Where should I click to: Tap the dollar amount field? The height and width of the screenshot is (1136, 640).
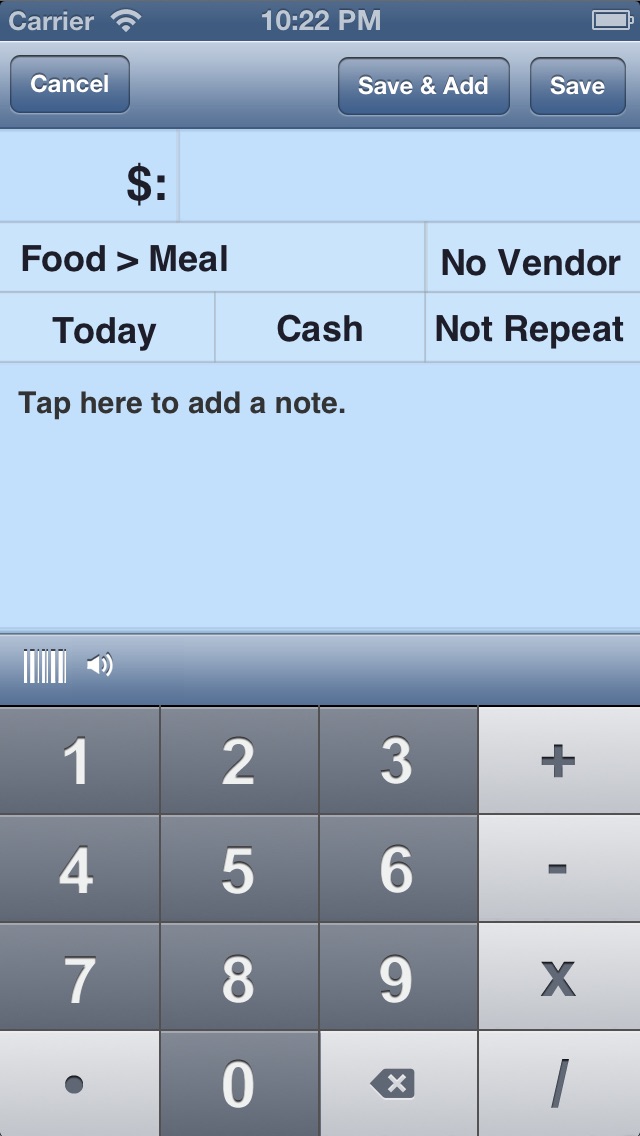pos(410,176)
